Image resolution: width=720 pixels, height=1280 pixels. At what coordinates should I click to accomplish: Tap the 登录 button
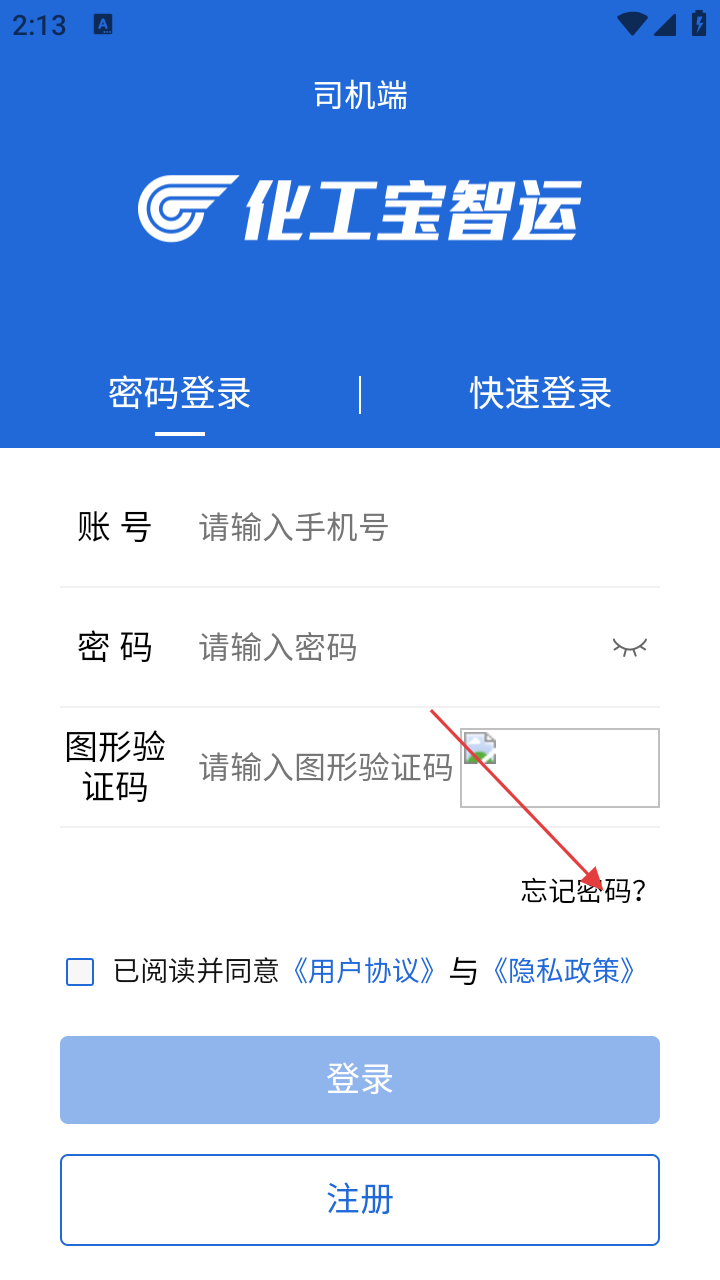click(x=360, y=1080)
